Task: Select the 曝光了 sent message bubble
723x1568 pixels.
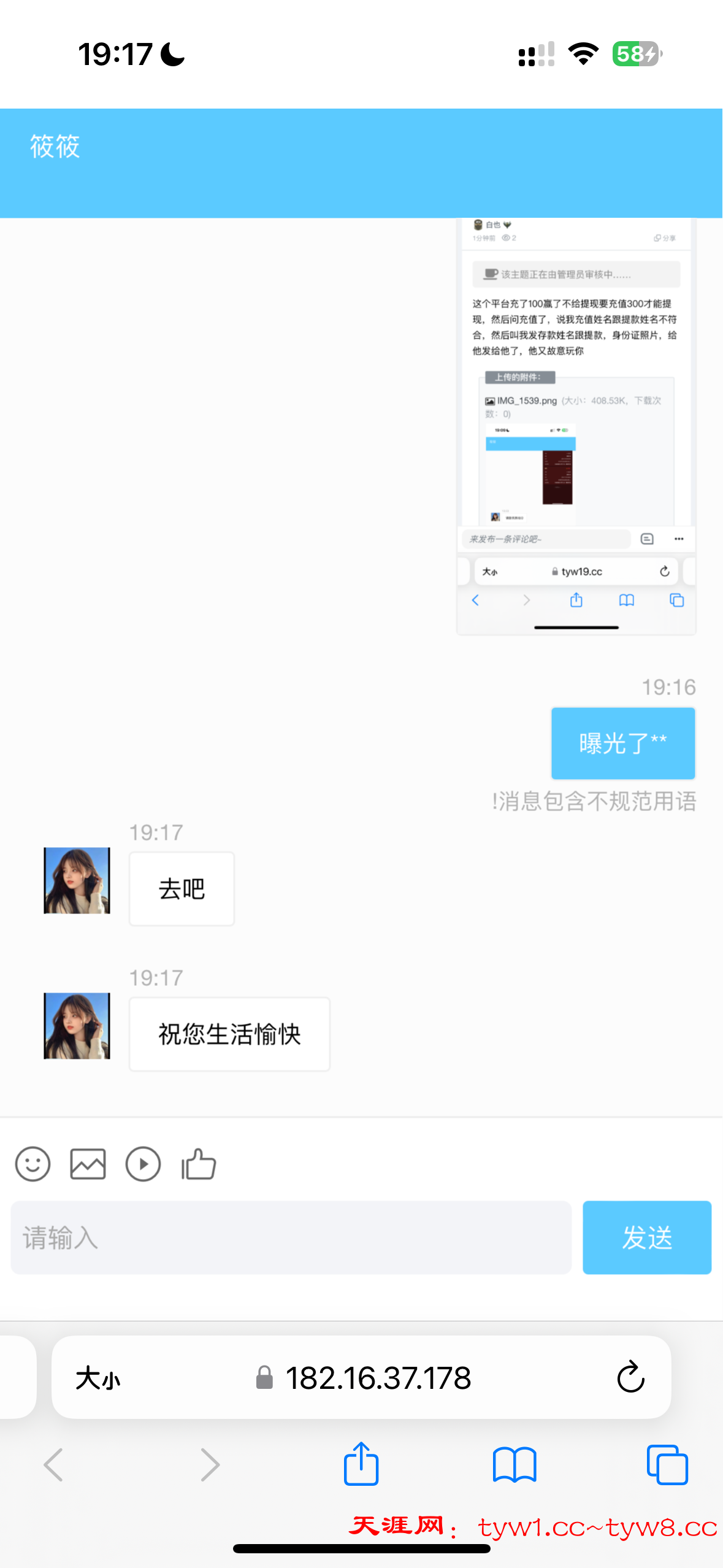Action: point(622,743)
